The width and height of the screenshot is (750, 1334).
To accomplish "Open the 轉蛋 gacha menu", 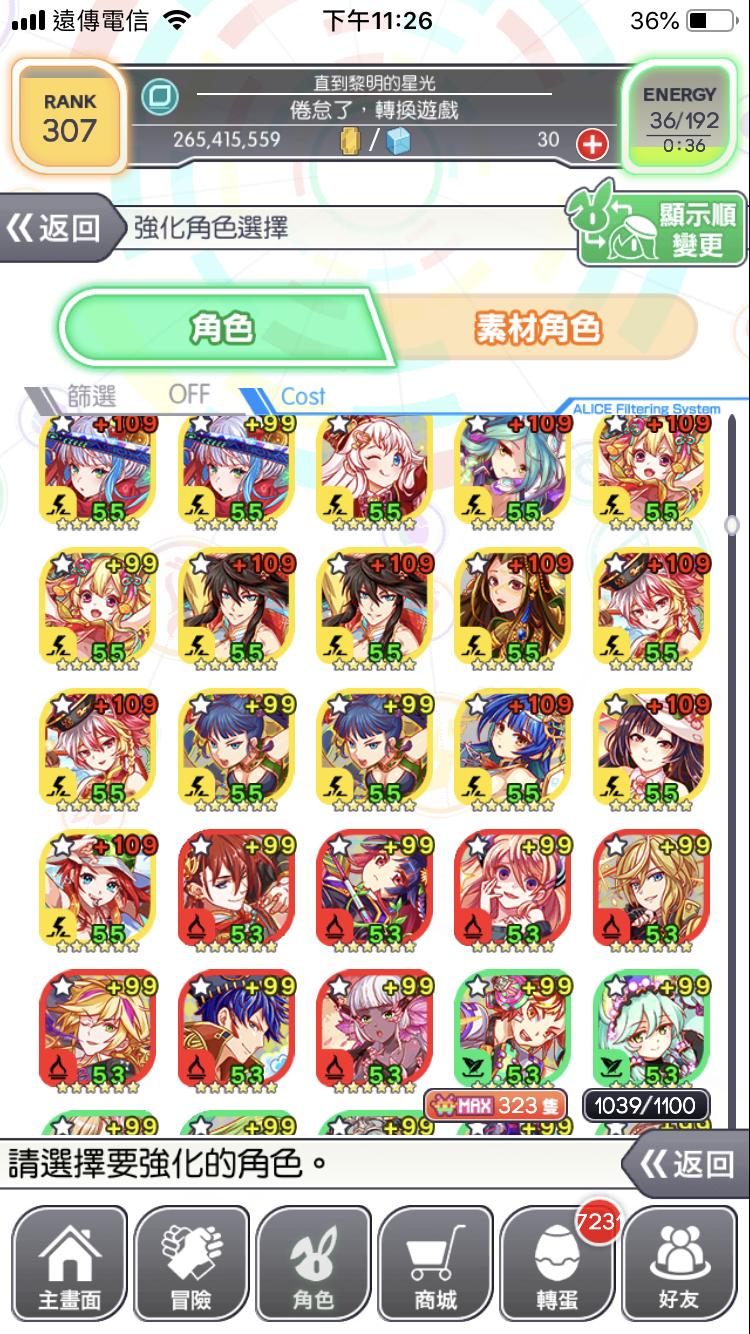I will pyautogui.click(x=557, y=1264).
